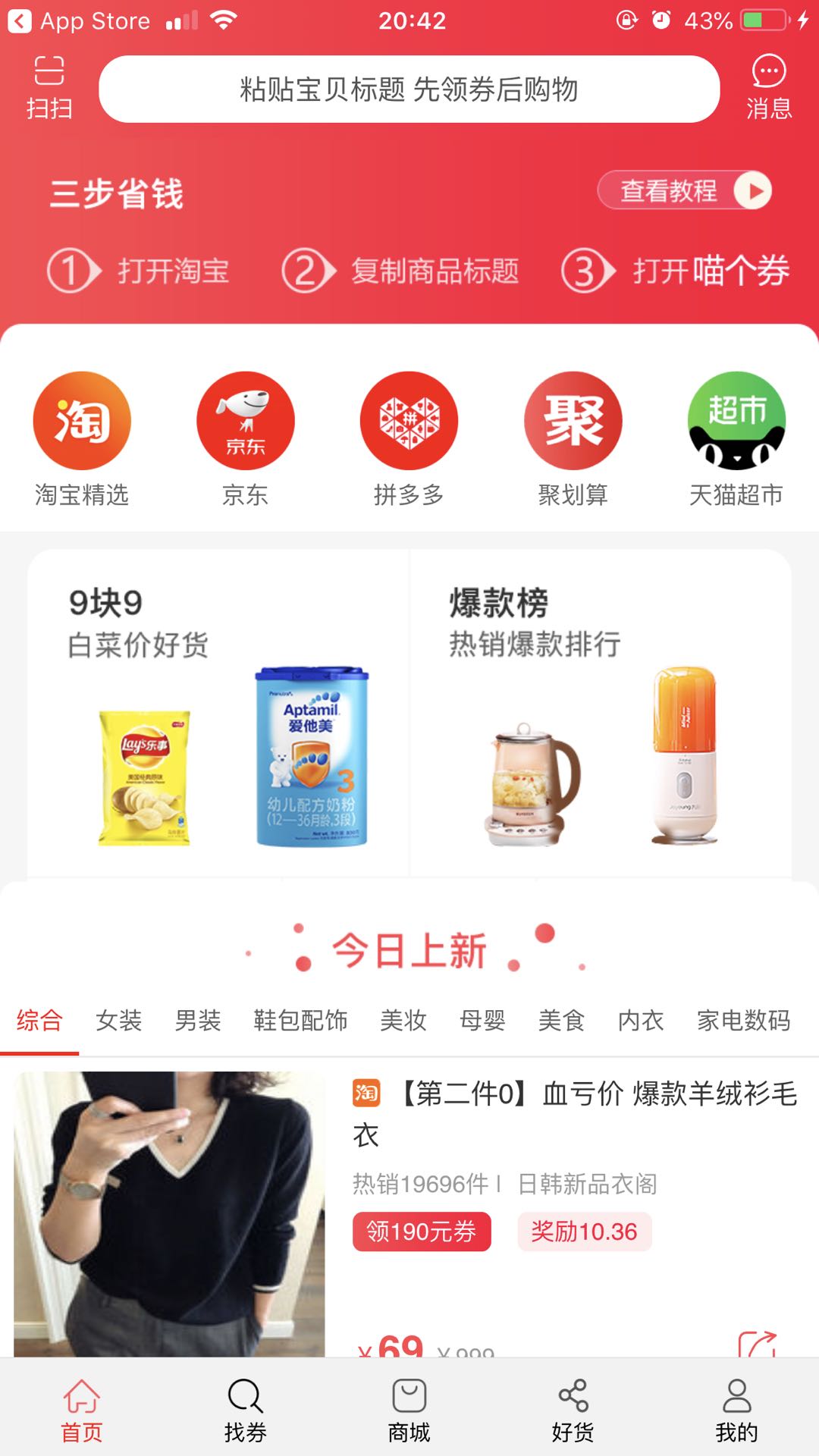Select the 美妆 category tab
This screenshot has width=819, height=1456.
click(x=403, y=1021)
